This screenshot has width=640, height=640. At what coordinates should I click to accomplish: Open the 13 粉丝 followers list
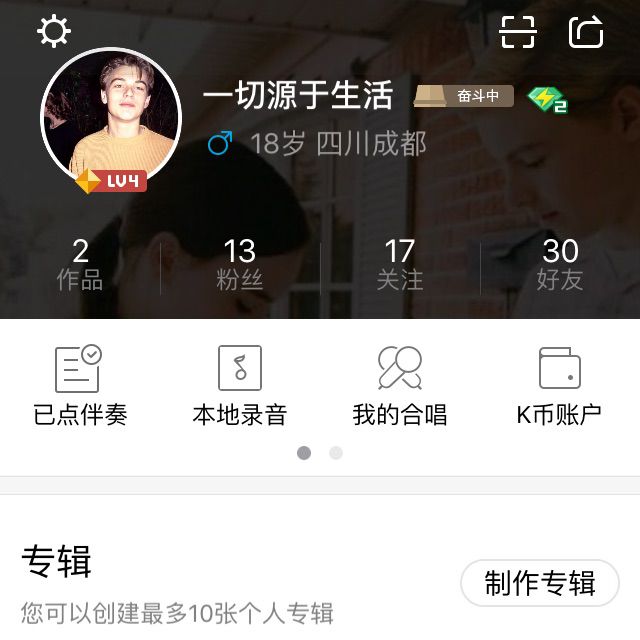tap(240, 264)
